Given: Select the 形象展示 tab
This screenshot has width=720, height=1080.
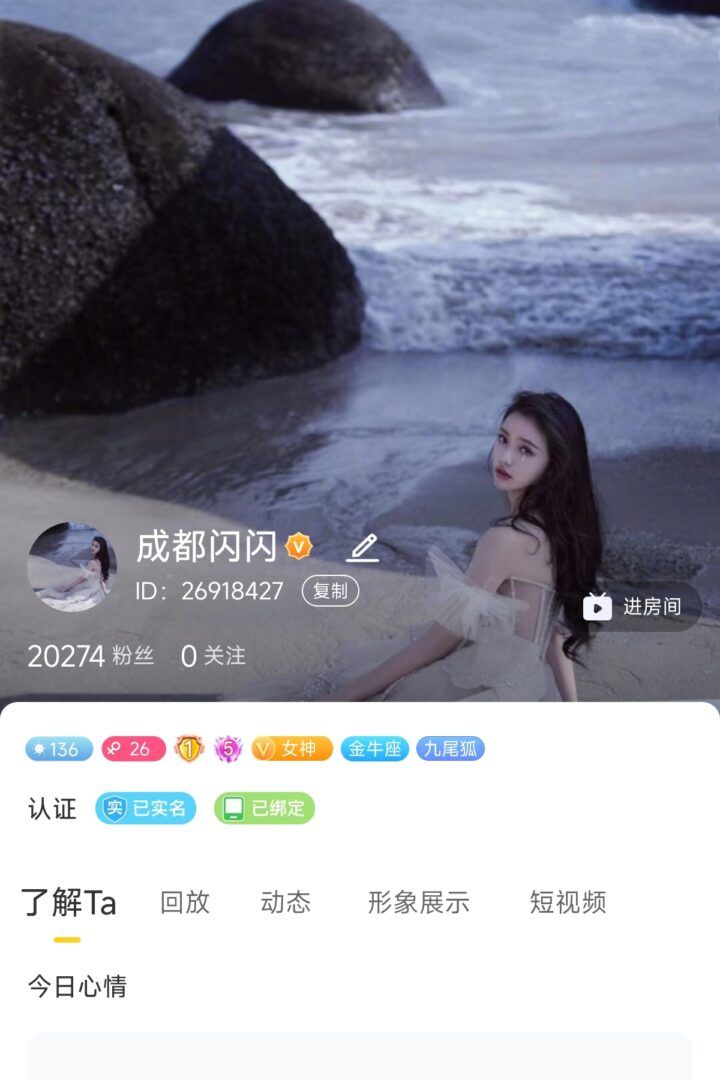Looking at the screenshot, I should tap(418, 902).
